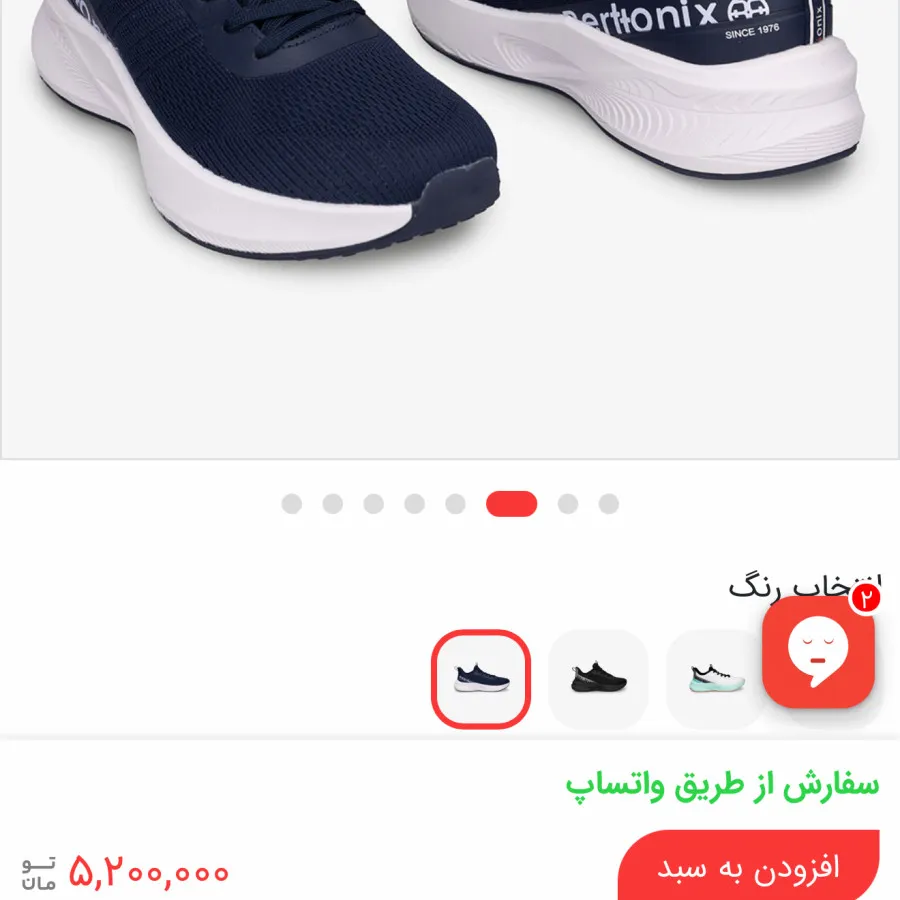Jump to the first image indicator dot
900x900 pixels.
click(292, 504)
